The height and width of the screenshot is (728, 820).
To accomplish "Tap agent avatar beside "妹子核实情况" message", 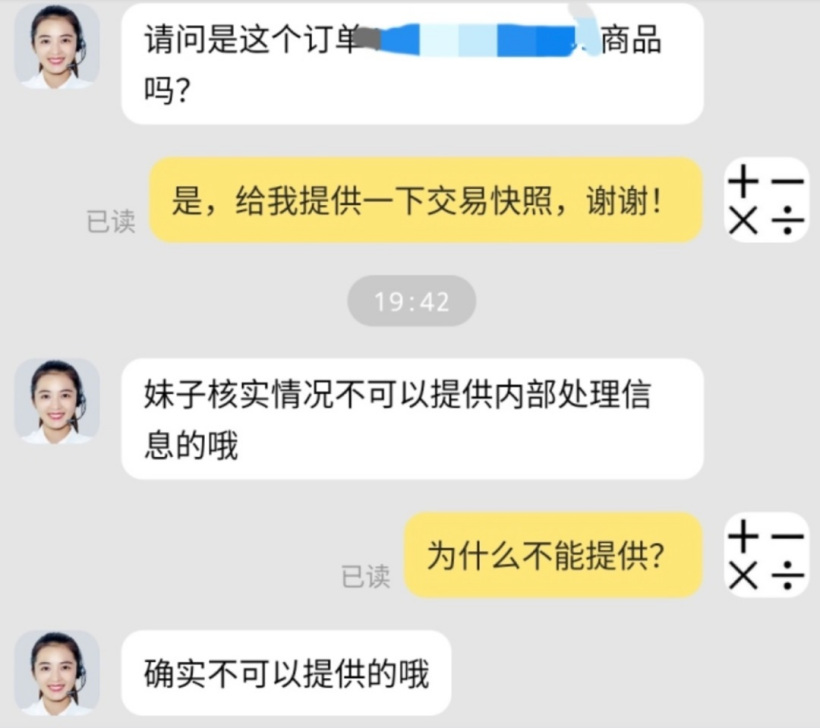I will pos(57,401).
